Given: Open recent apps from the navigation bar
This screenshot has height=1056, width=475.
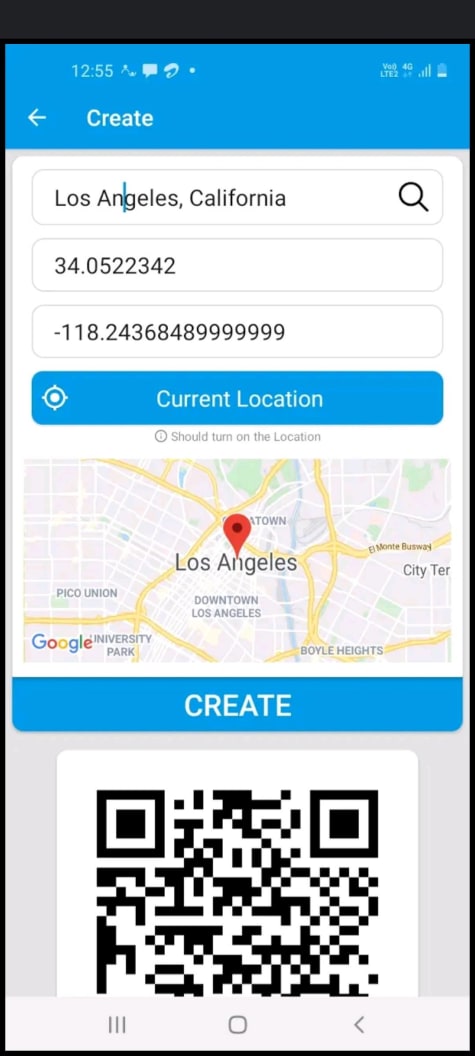Looking at the screenshot, I should (117, 1025).
